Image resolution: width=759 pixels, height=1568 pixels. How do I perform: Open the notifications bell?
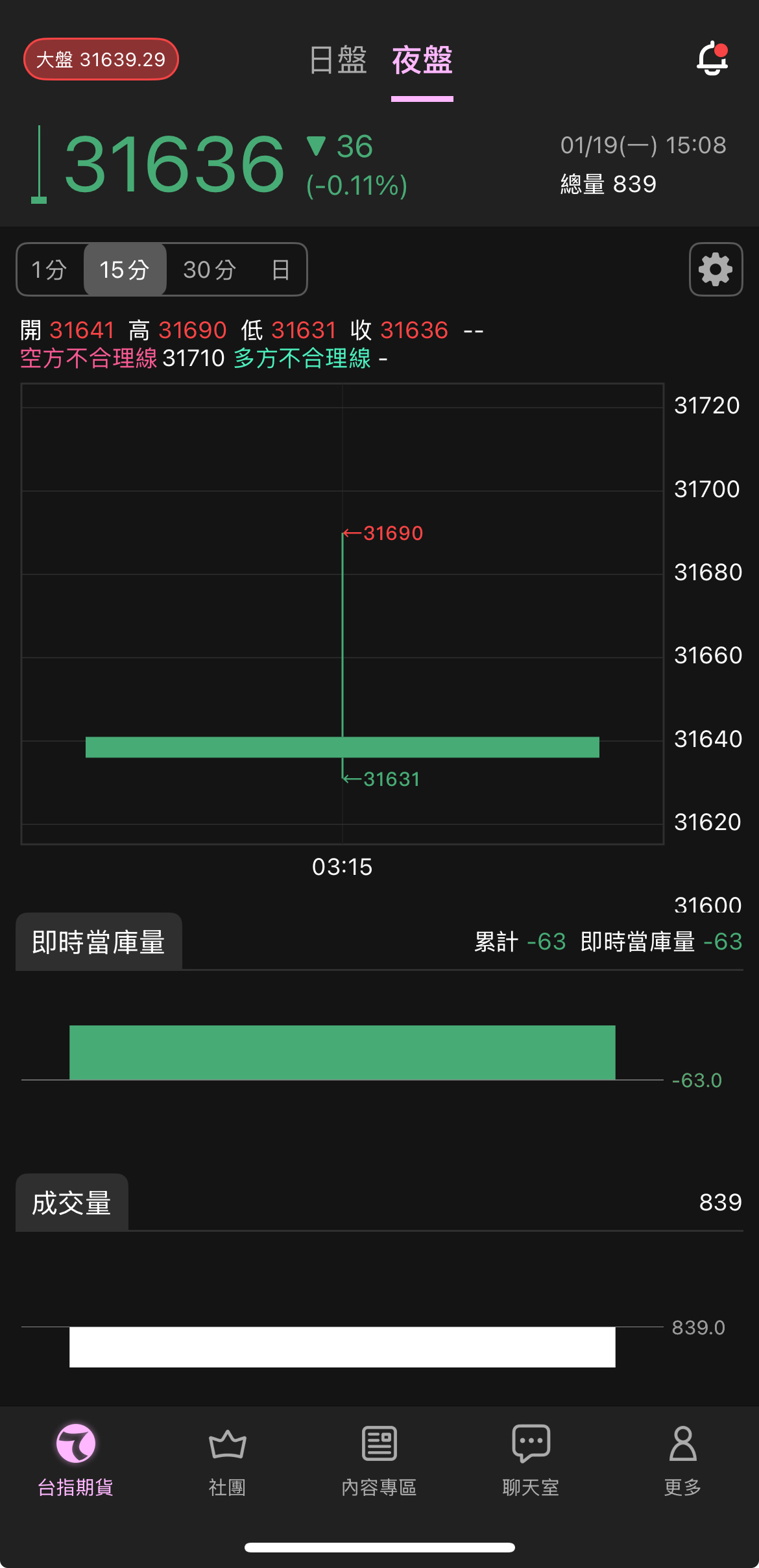pyautogui.click(x=712, y=59)
